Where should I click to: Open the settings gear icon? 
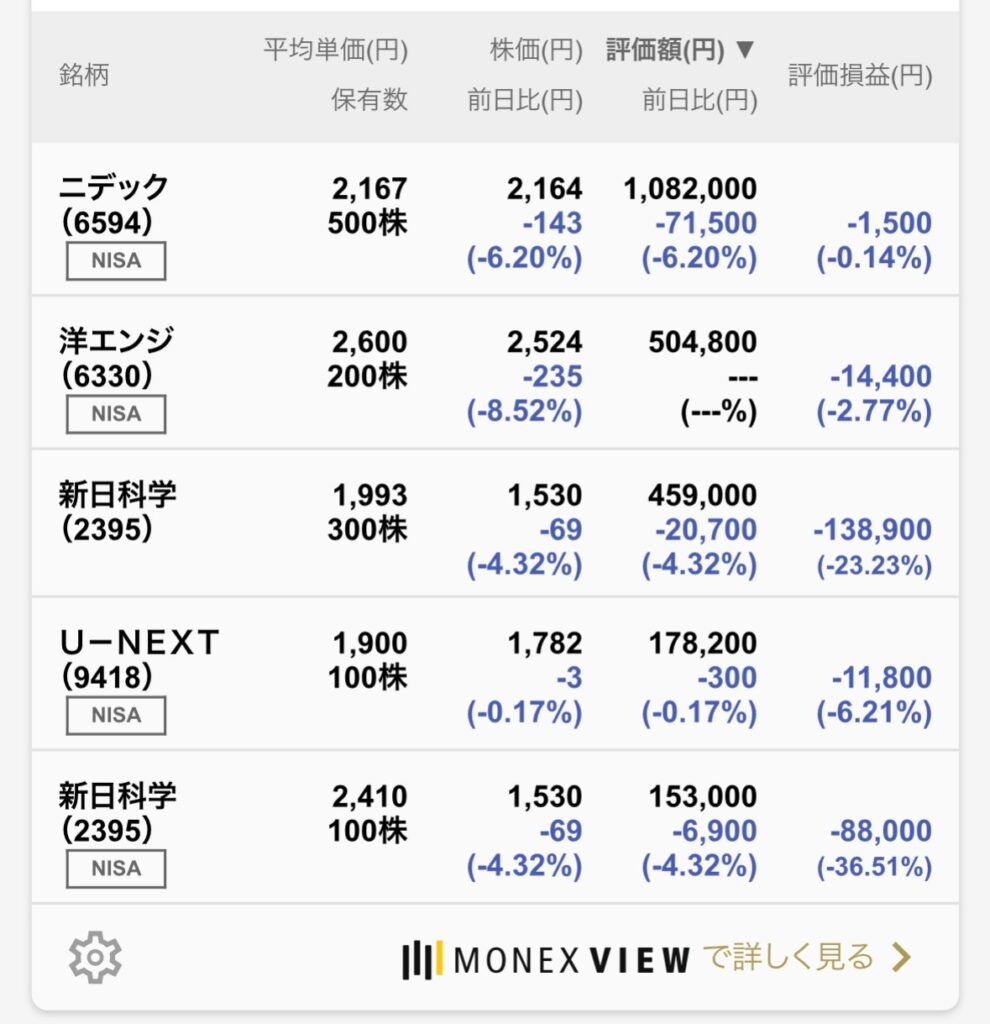tap(95, 958)
